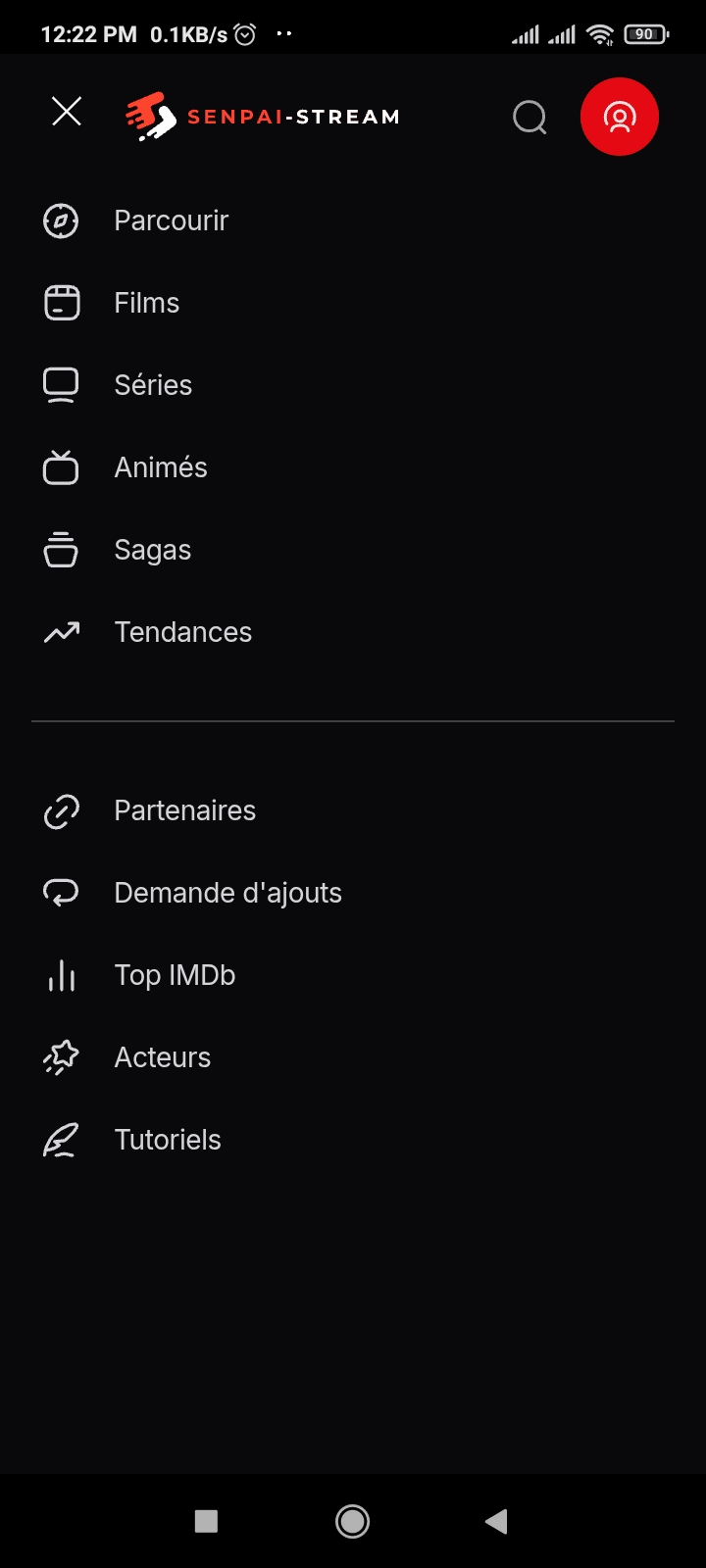Open Top IMDb rankings
The image size is (706, 1568).
pos(175,975)
